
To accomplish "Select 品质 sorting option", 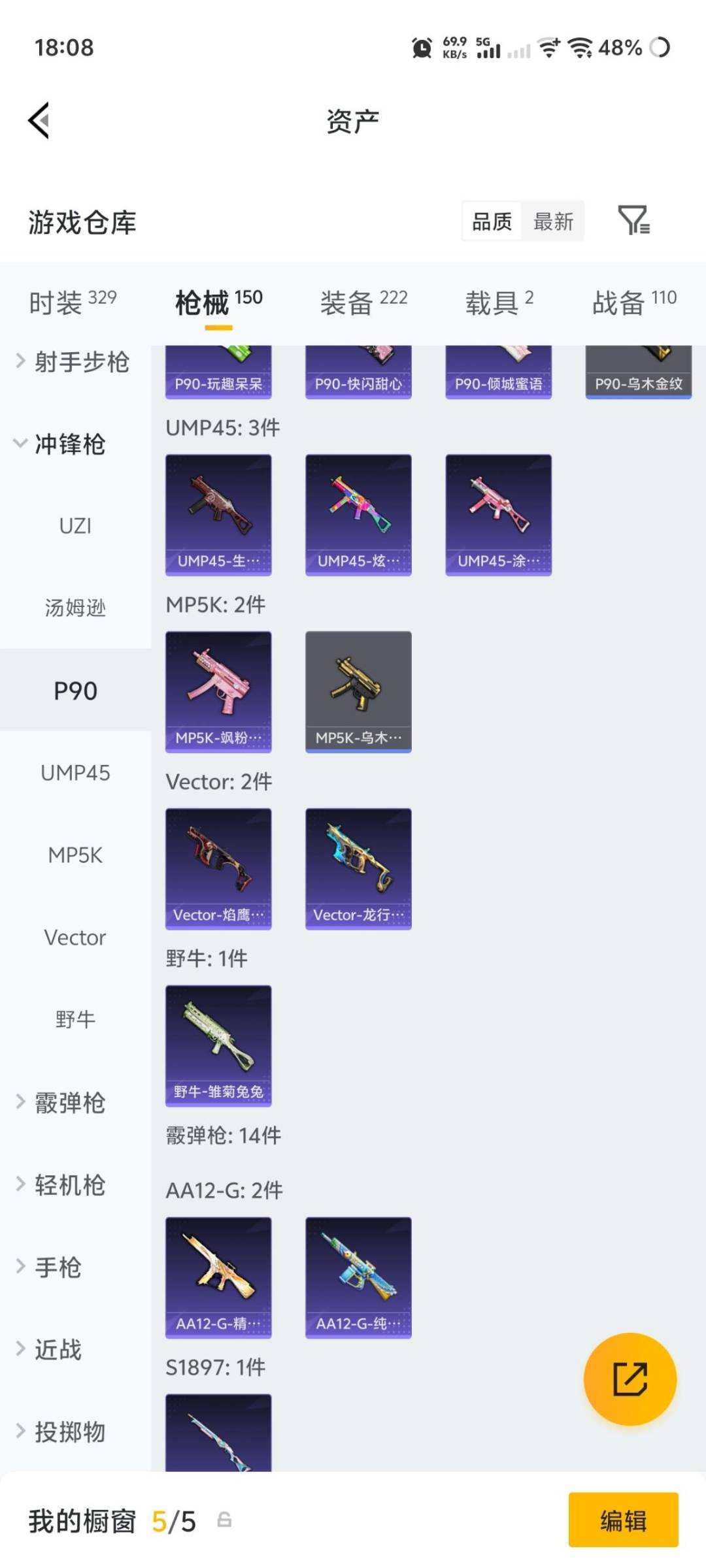I will tap(492, 221).
